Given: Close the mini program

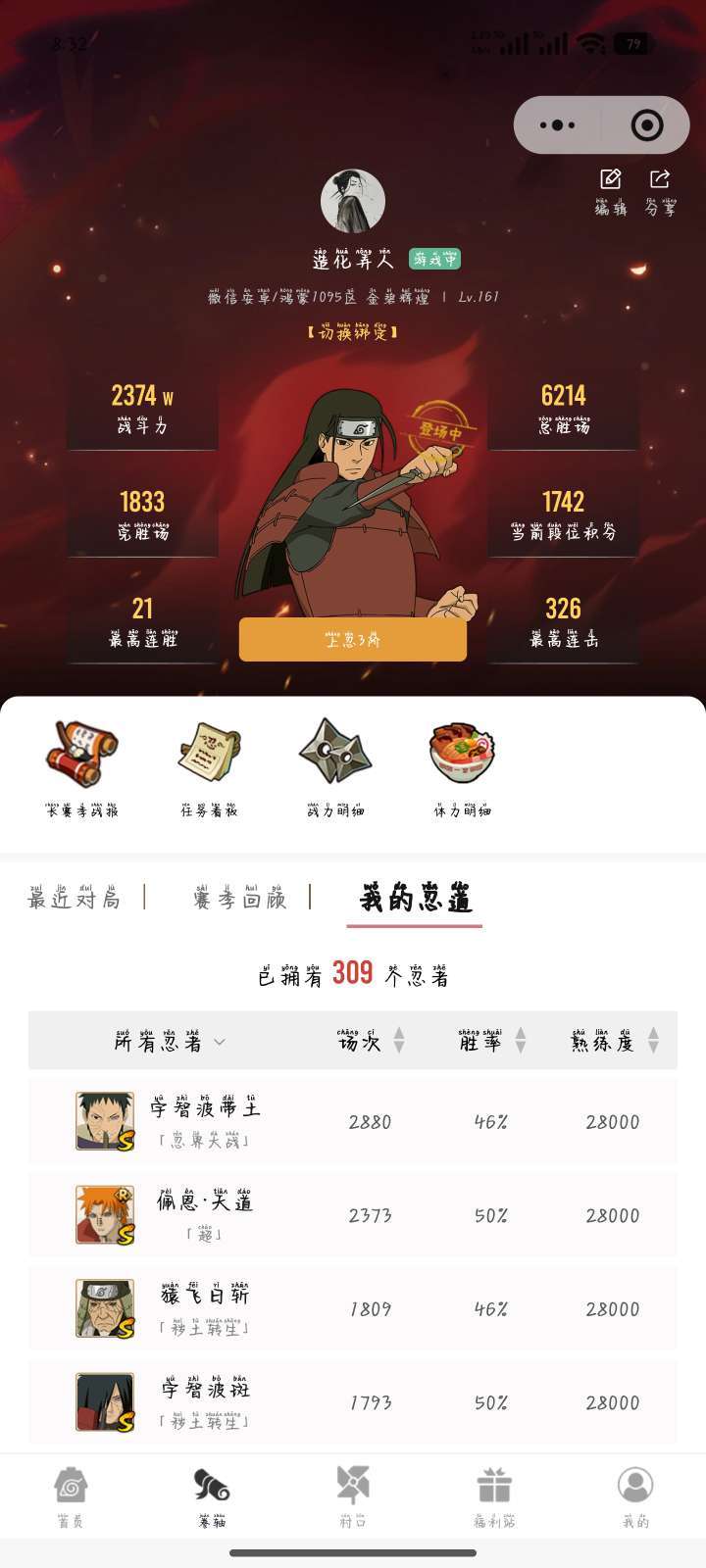Looking at the screenshot, I should point(647,125).
